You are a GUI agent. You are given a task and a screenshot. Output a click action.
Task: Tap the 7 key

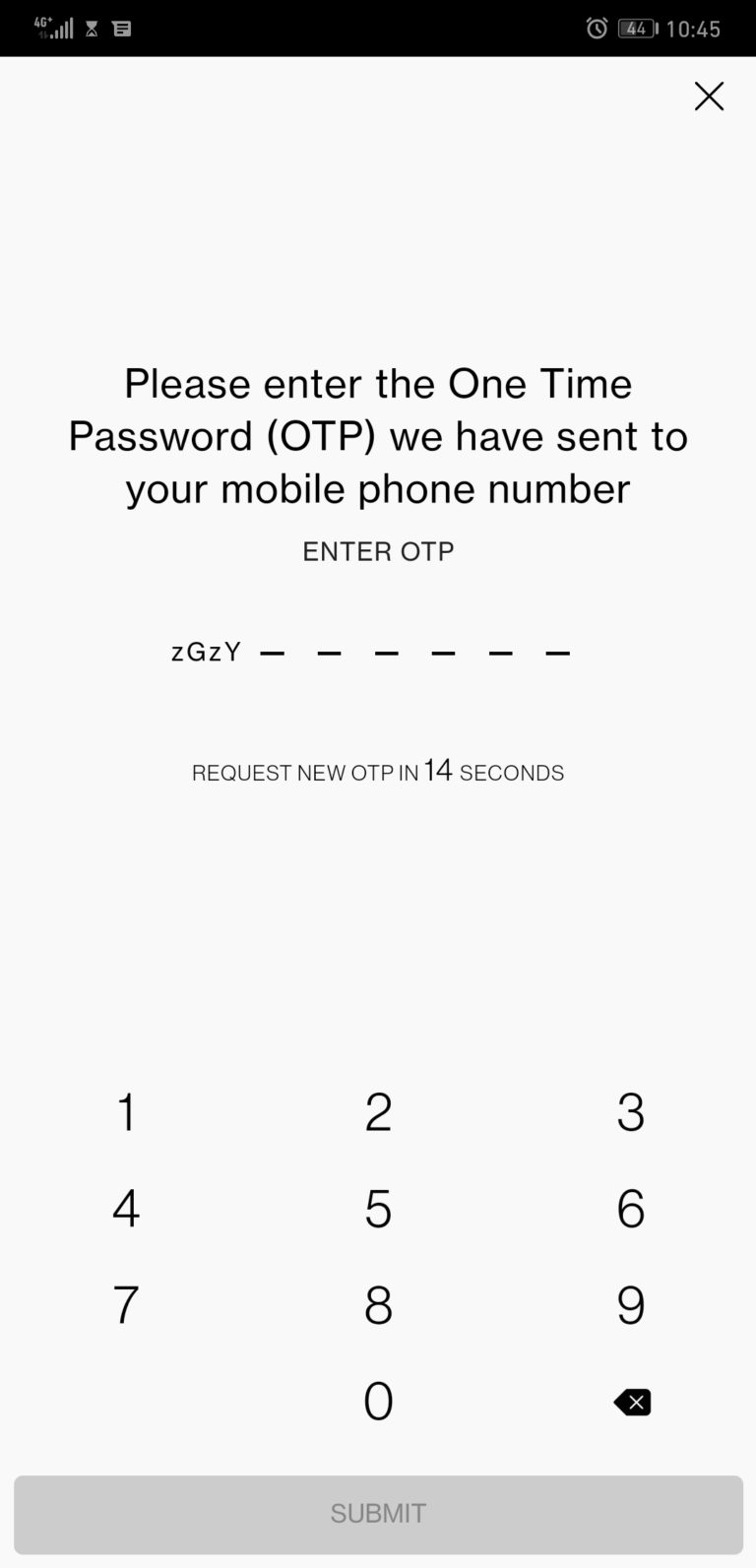(x=126, y=1305)
